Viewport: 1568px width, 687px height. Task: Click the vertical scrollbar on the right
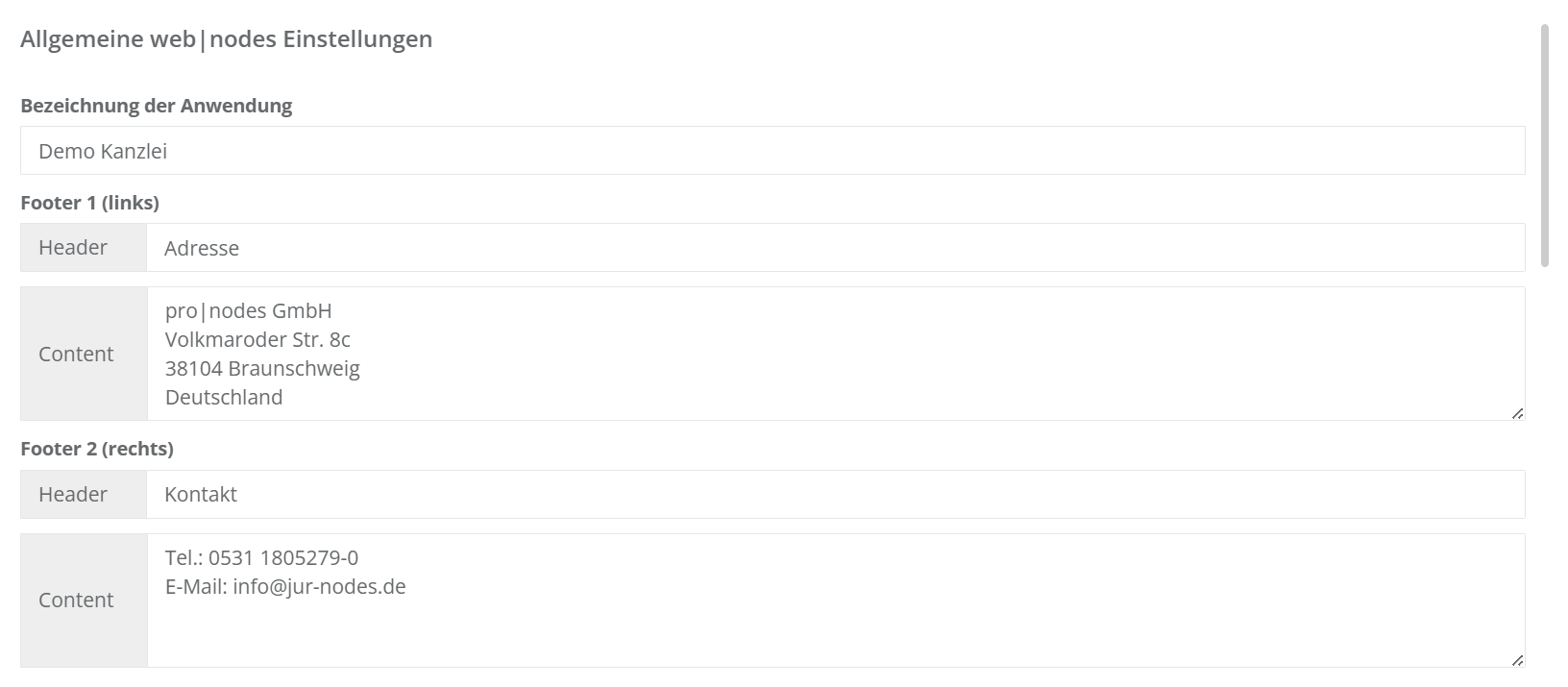pos(1544,144)
